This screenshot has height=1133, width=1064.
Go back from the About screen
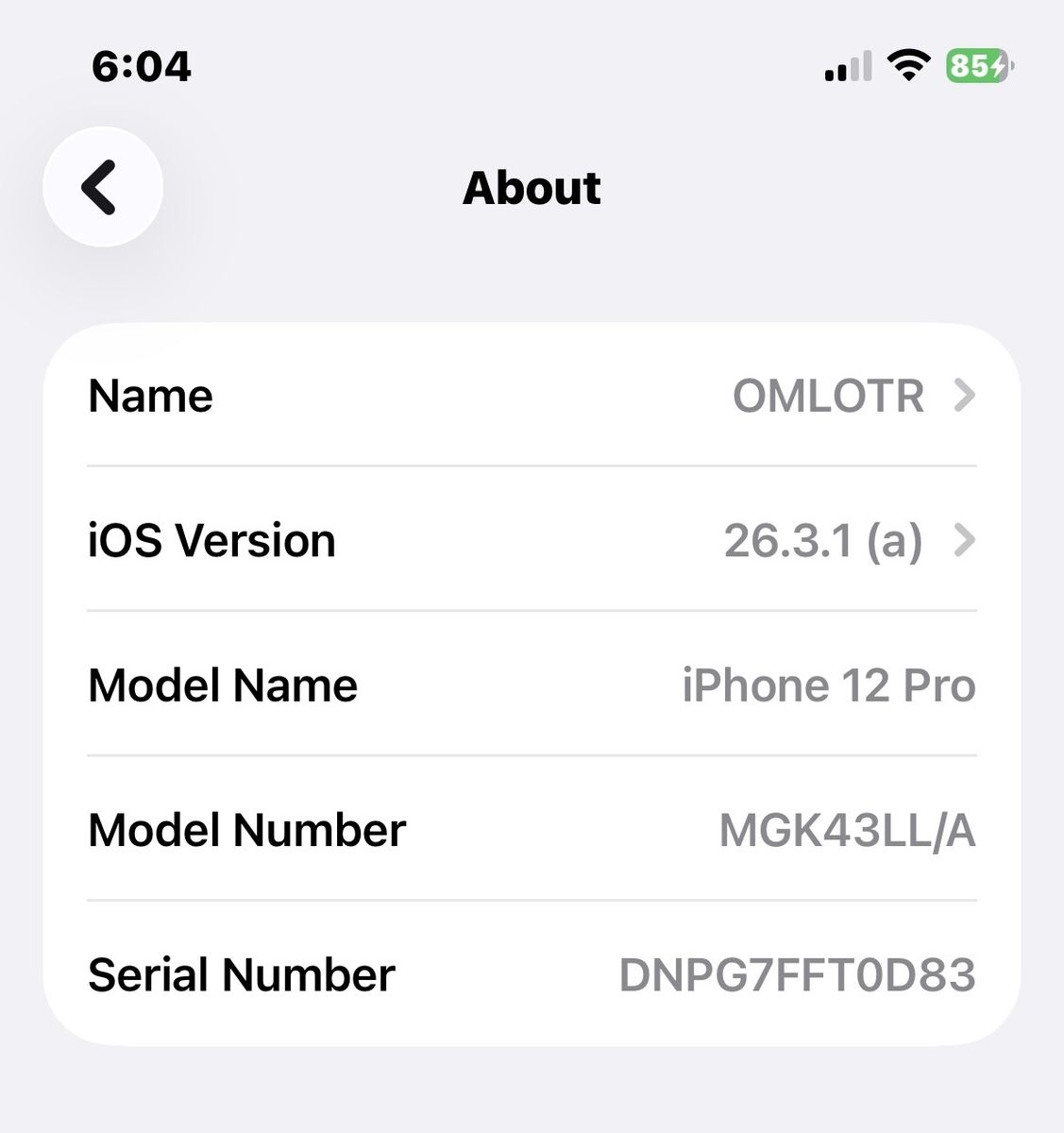coord(102,187)
